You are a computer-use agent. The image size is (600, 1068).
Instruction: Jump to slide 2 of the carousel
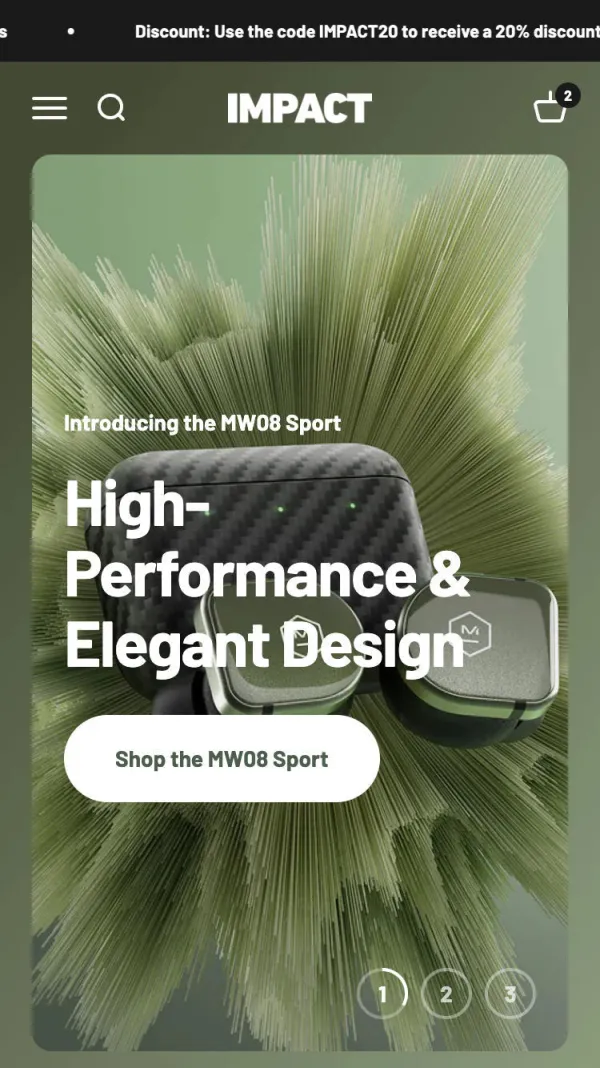coord(446,994)
